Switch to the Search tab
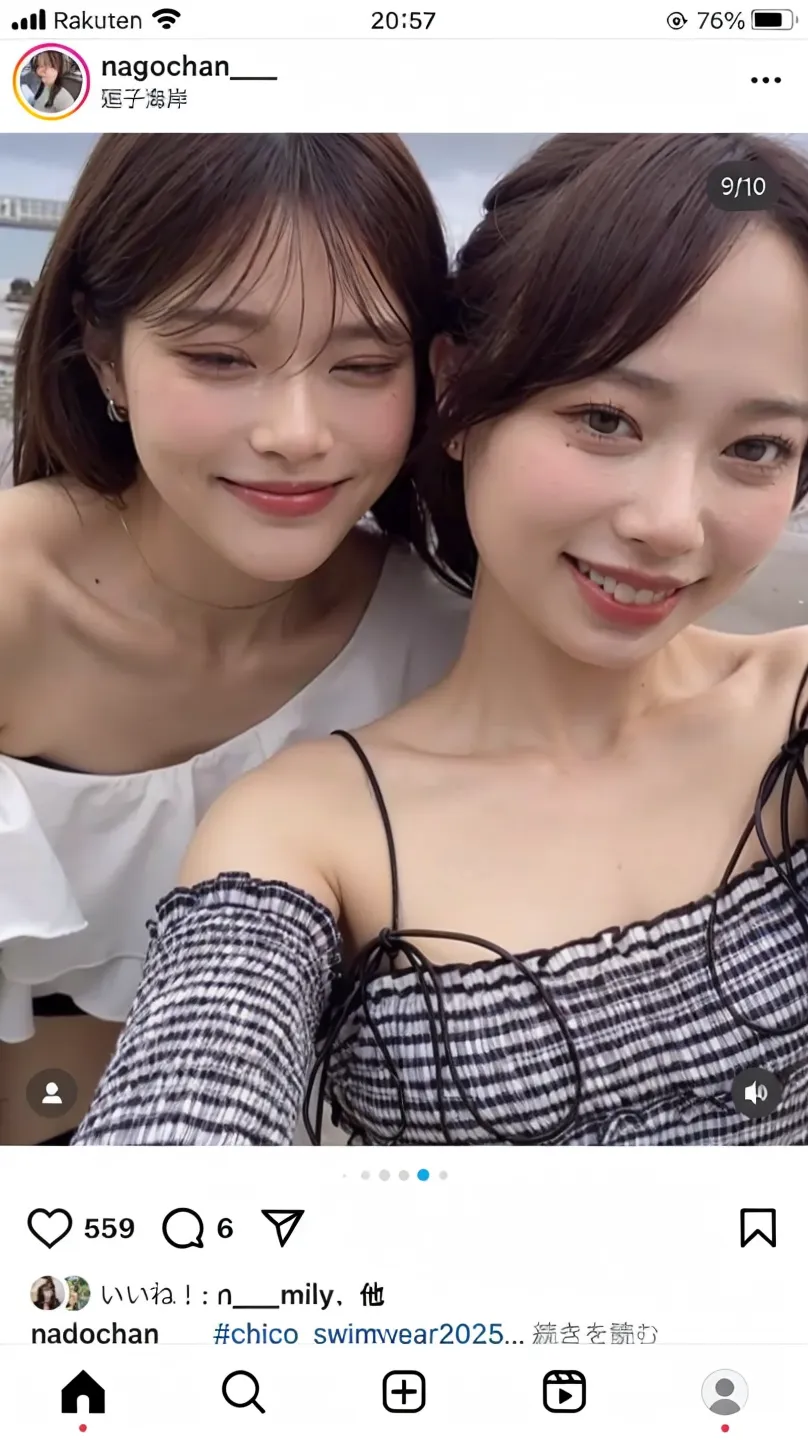 [243, 1392]
